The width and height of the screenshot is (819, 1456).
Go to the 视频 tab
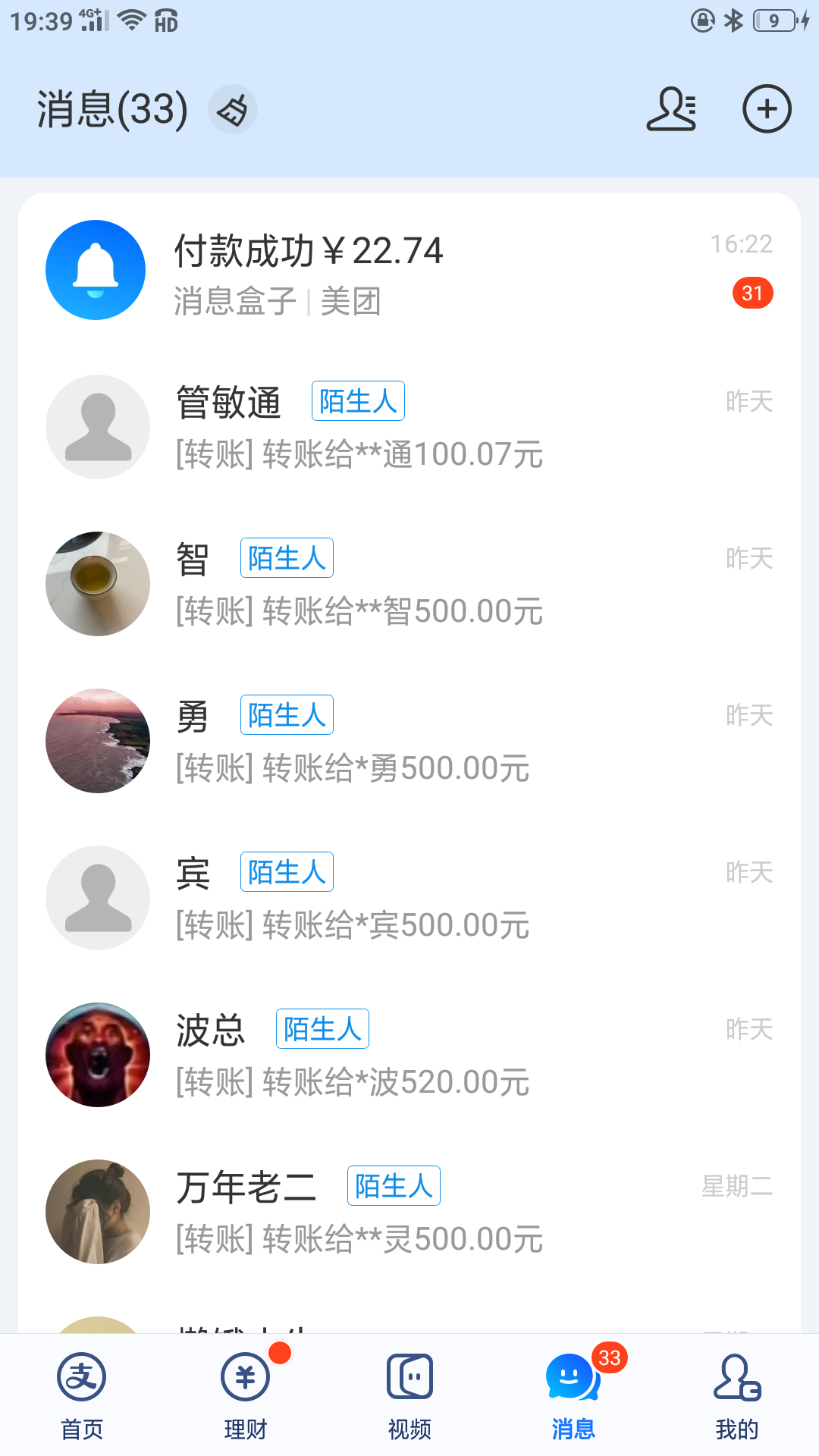pos(409,1395)
